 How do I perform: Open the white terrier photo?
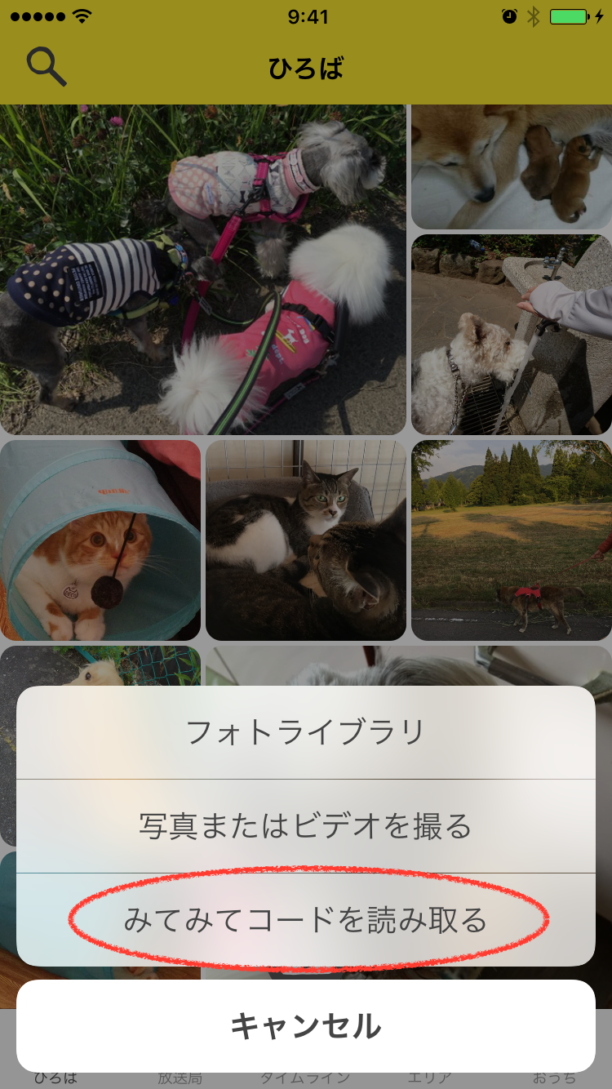click(x=511, y=334)
